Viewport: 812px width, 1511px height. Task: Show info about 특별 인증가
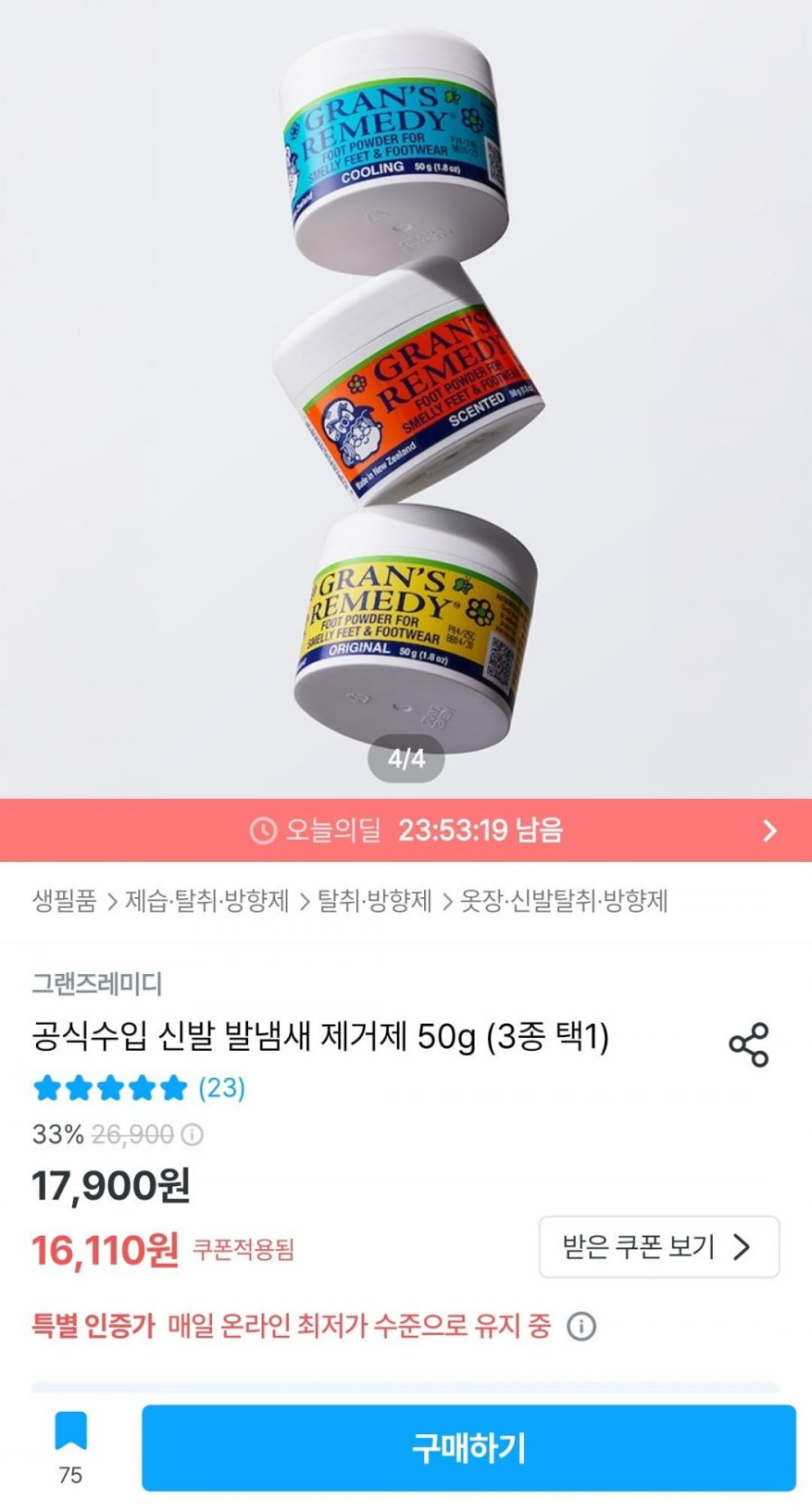[x=582, y=1326]
